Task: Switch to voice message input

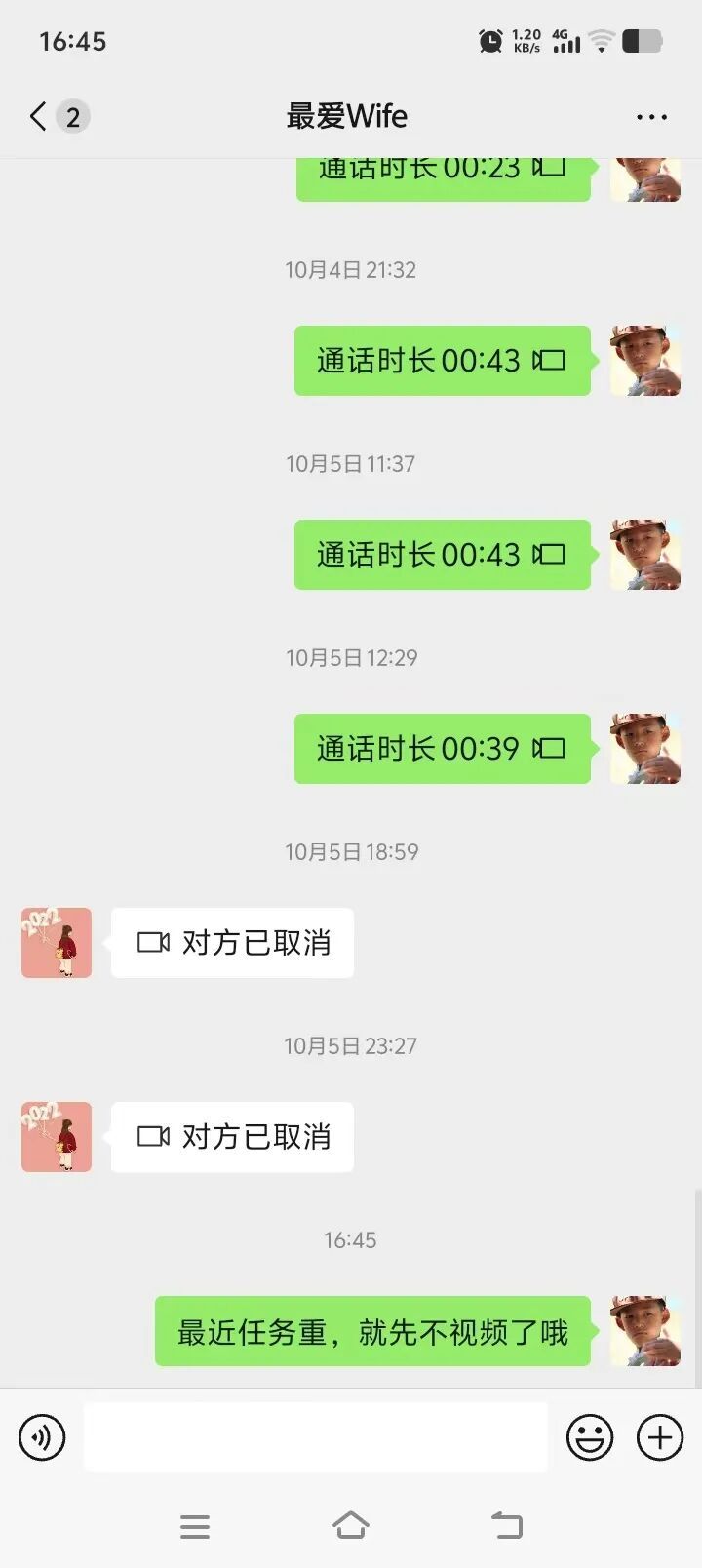Action: (x=42, y=1437)
